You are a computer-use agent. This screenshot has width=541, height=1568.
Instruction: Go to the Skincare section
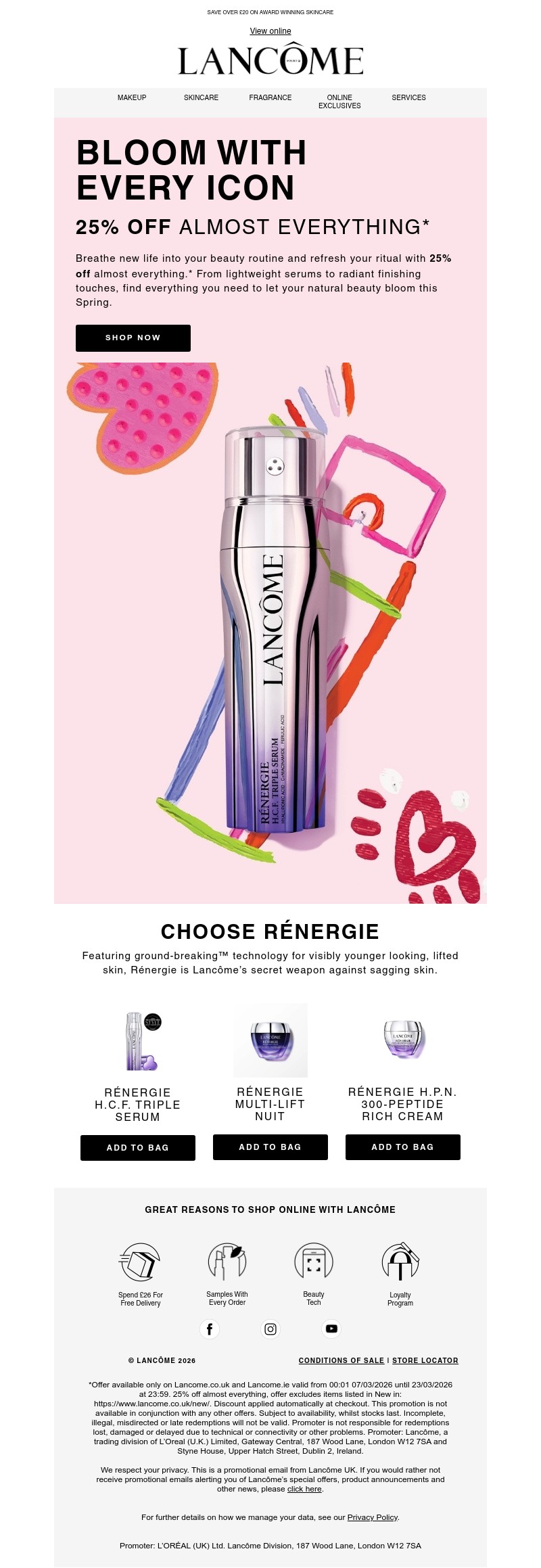pos(201,97)
